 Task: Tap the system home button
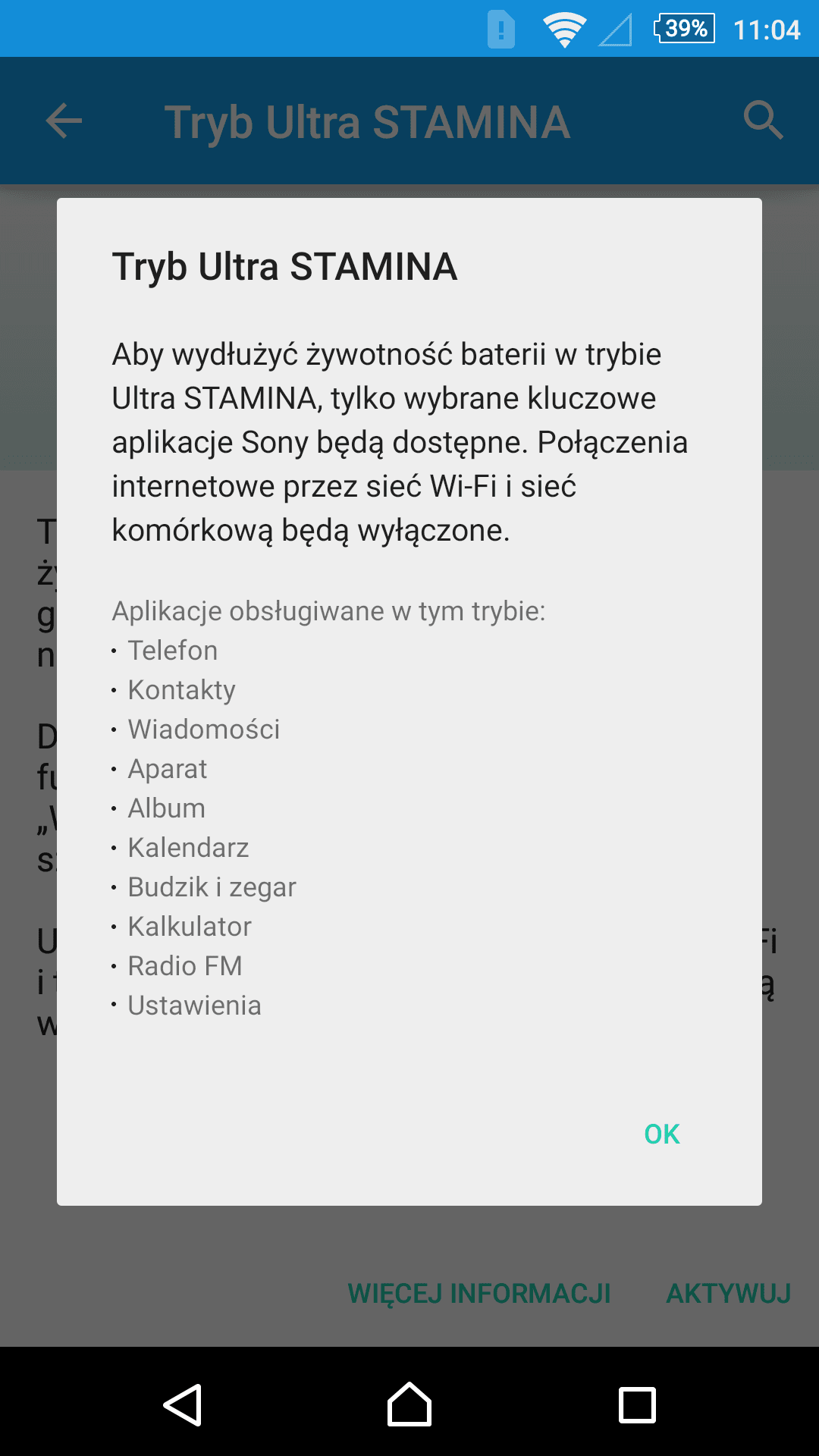[409, 1404]
